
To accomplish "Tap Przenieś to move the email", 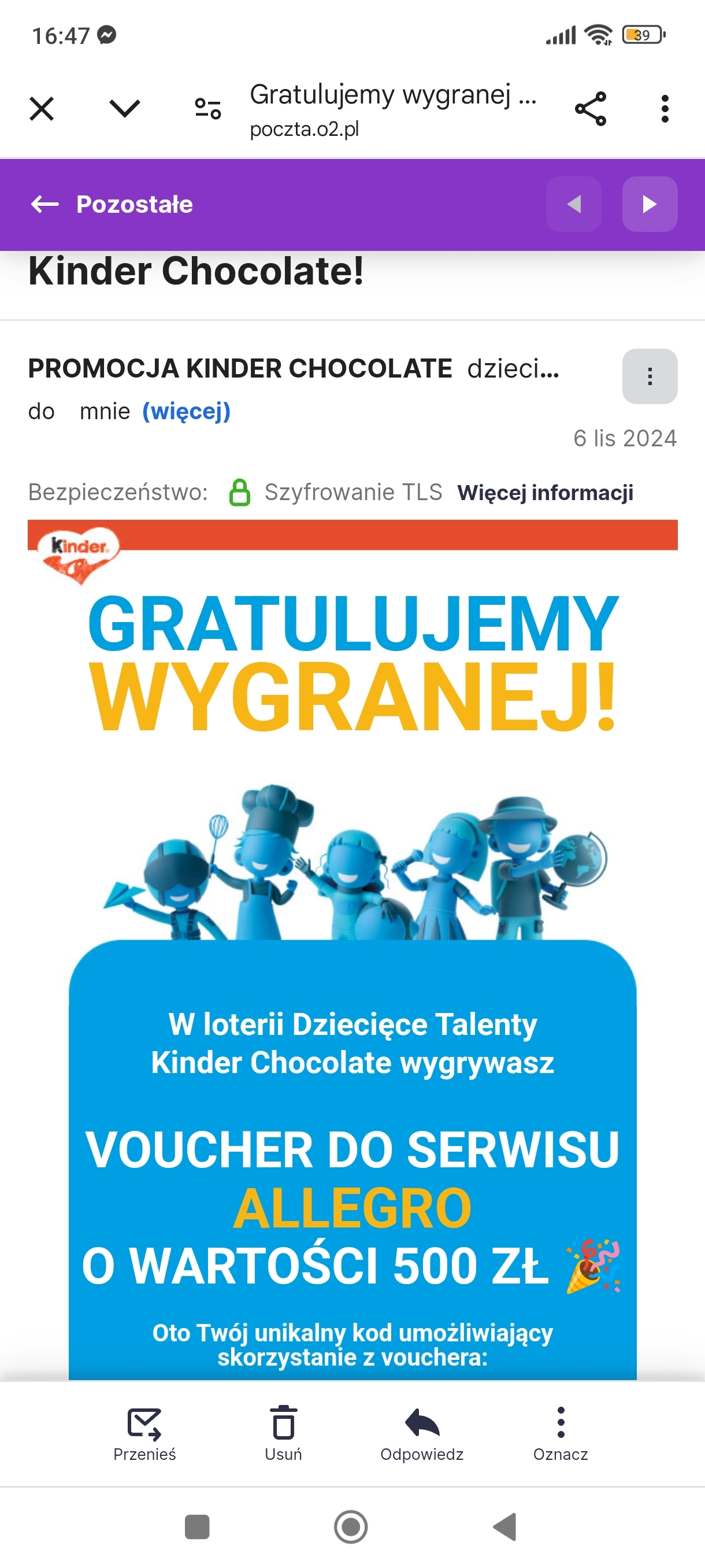I will pyautogui.click(x=145, y=1433).
